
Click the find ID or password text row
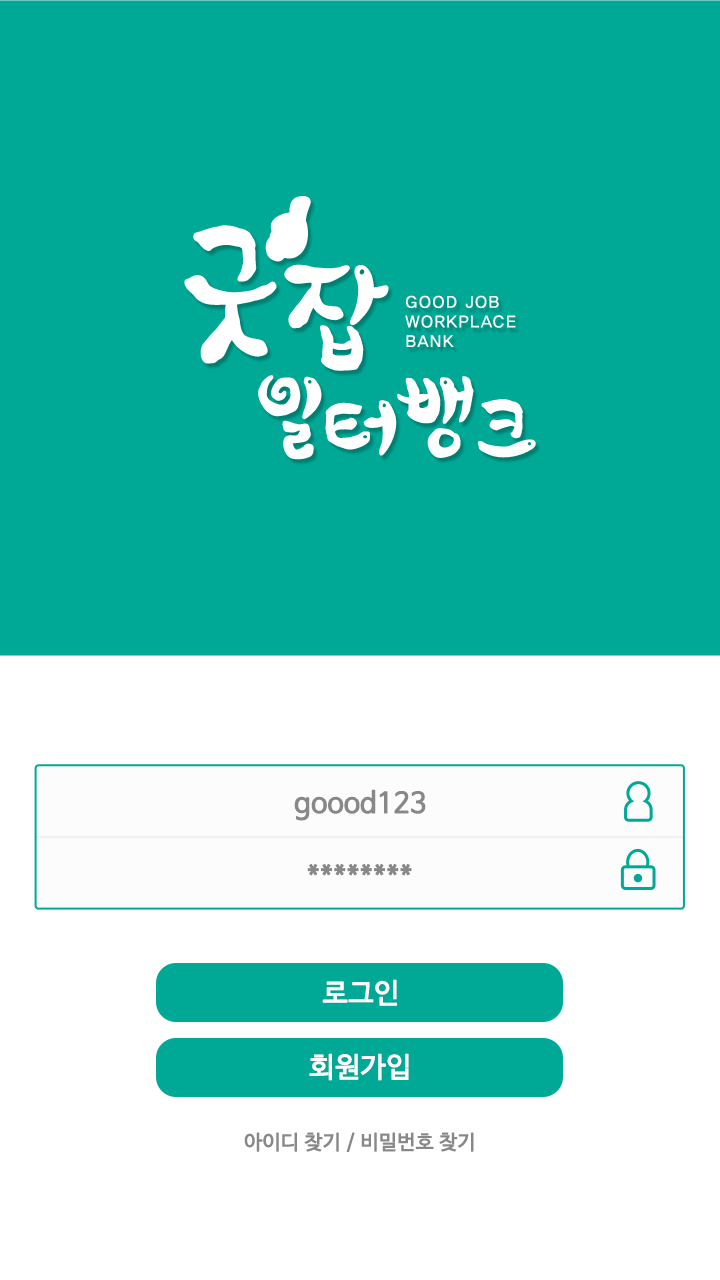pos(360,1140)
